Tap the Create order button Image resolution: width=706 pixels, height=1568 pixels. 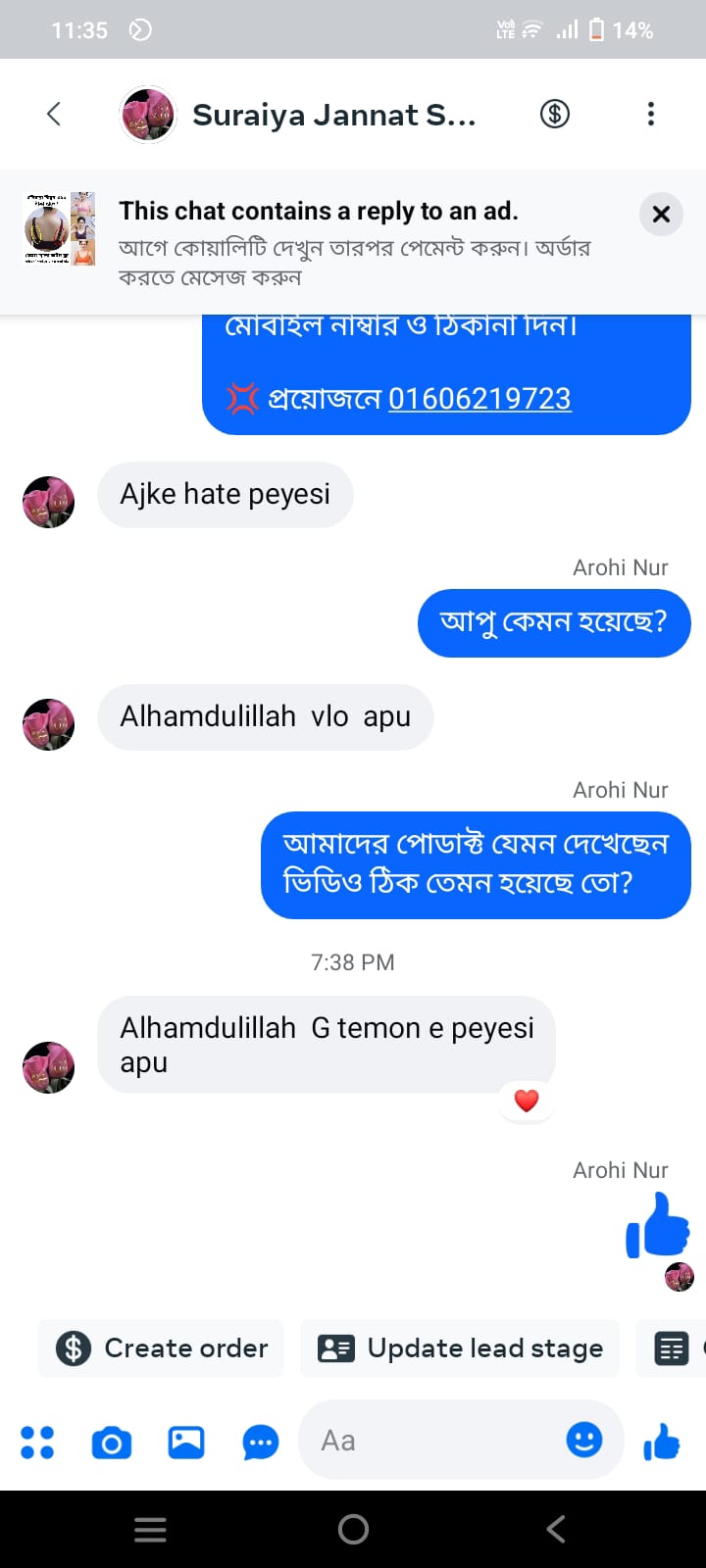tap(162, 1348)
